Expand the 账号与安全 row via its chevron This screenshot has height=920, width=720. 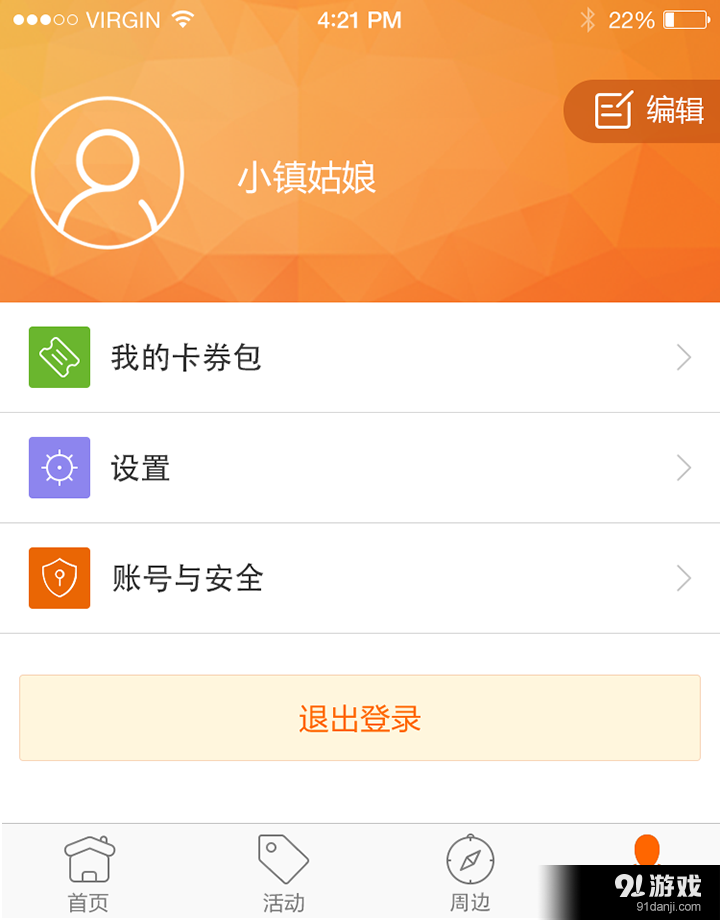point(683,578)
